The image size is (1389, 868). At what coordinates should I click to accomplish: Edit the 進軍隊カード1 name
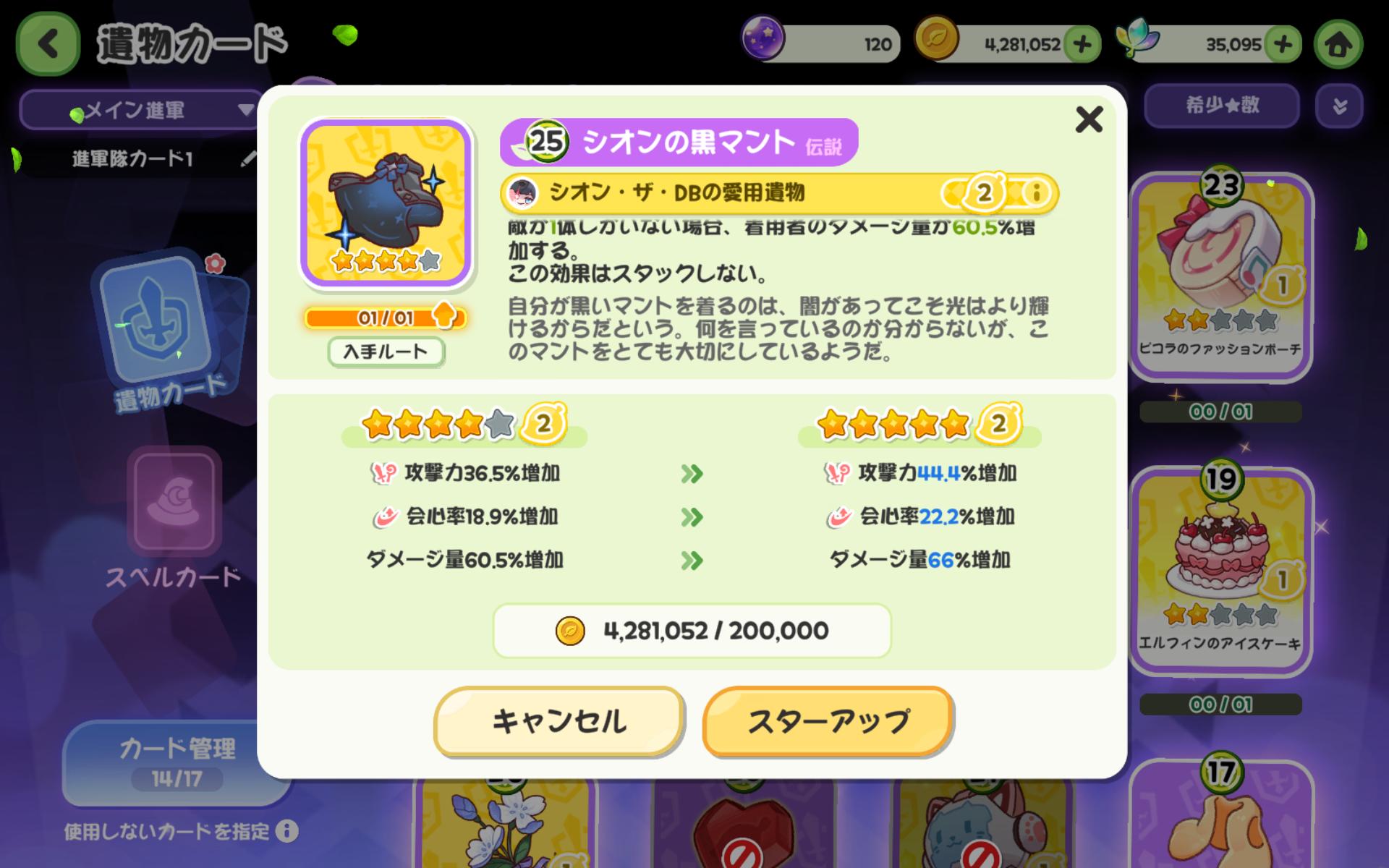tap(248, 158)
